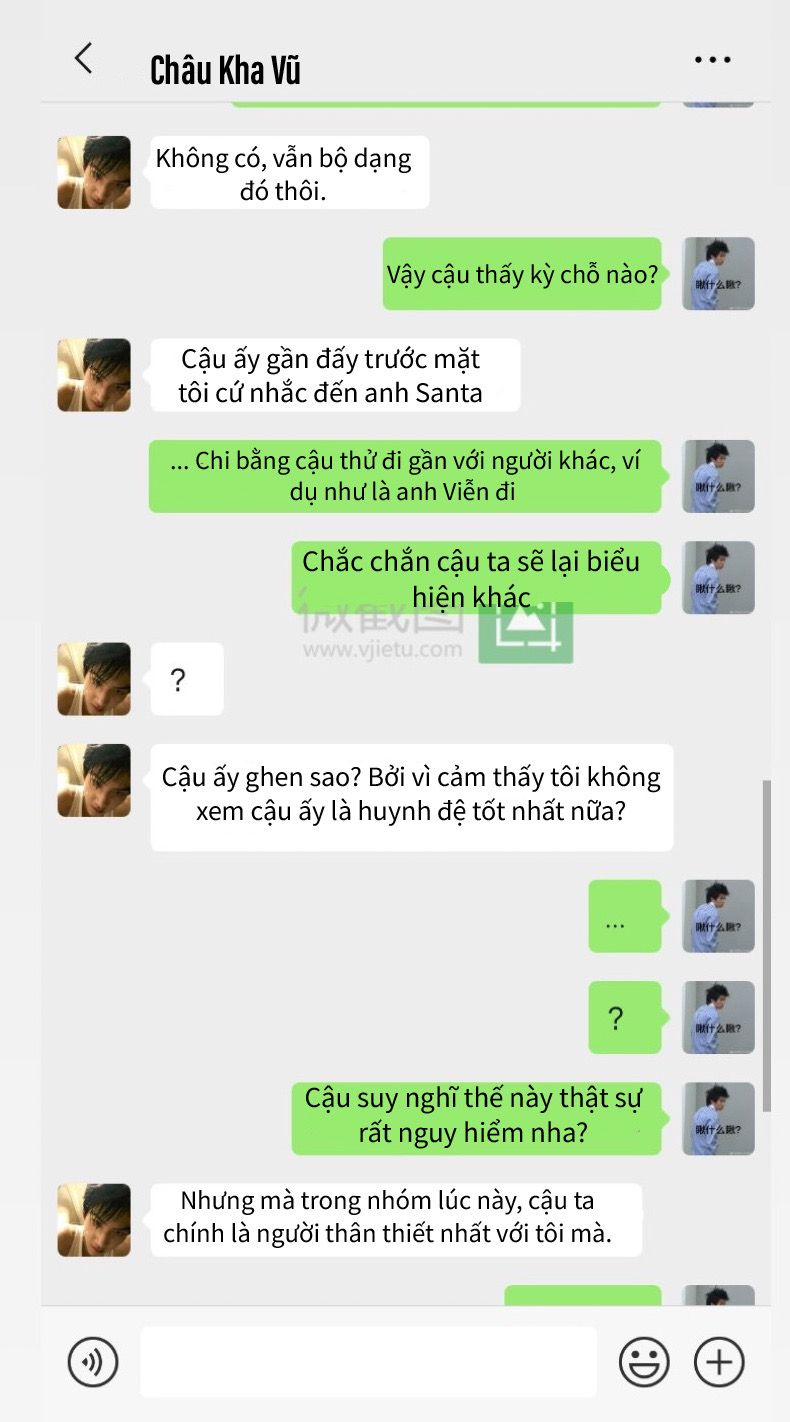
Task: Open the emoji picker
Action: (x=644, y=1361)
